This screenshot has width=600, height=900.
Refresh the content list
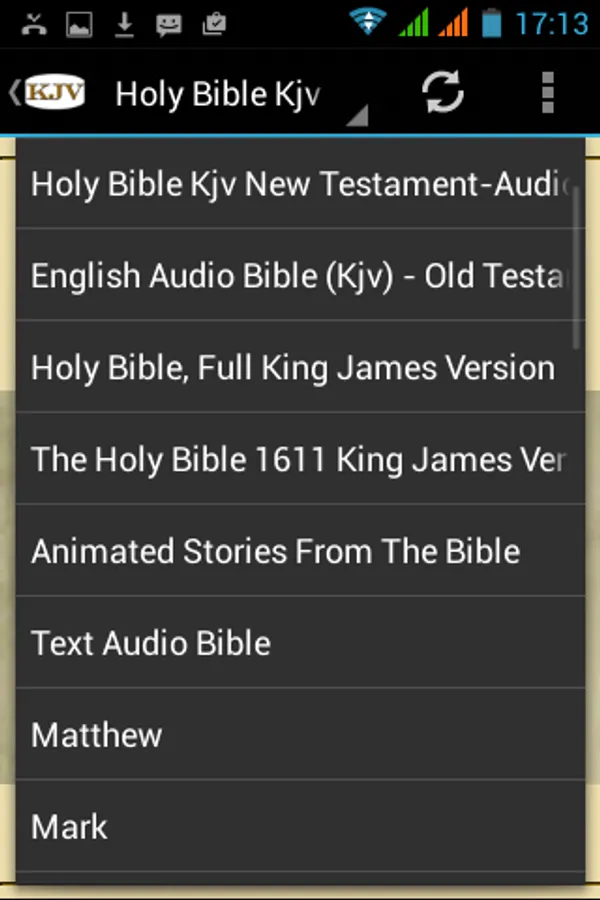443,93
